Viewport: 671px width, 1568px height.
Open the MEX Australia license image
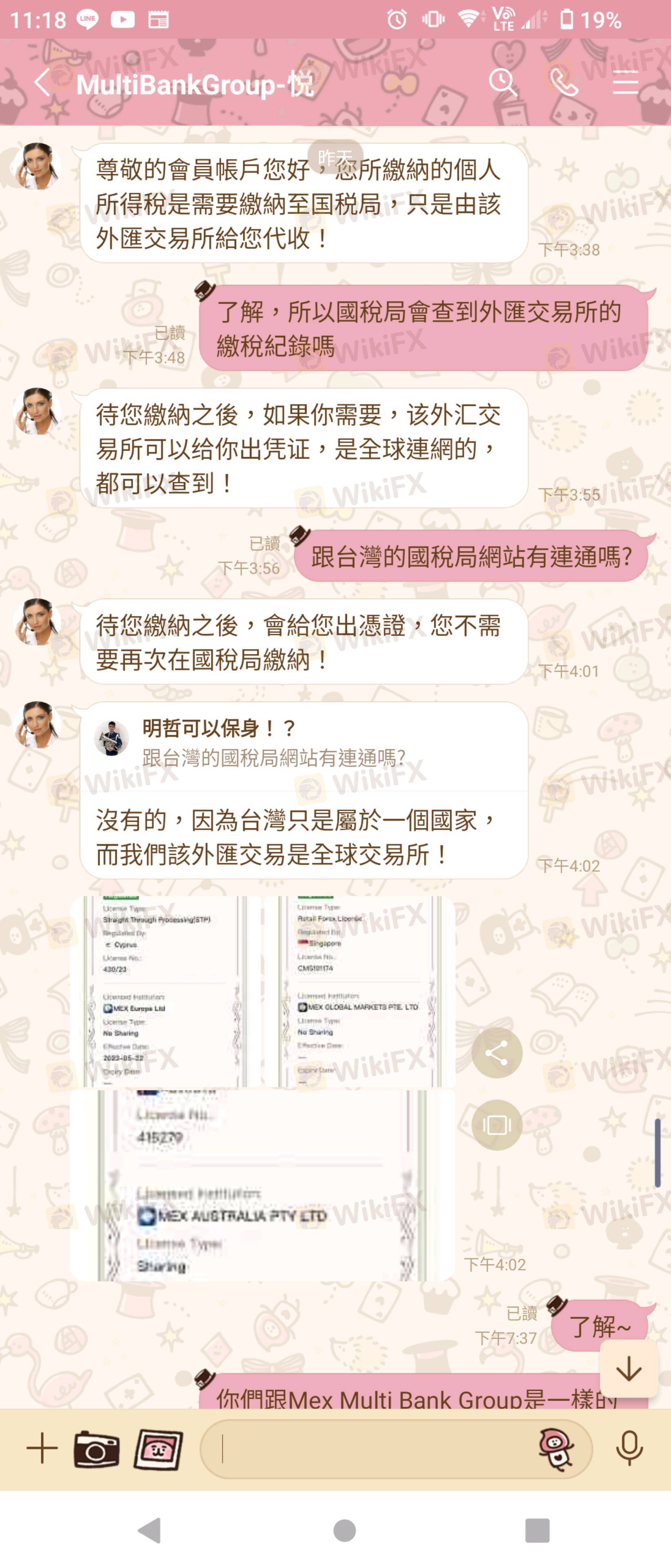coord(262,1185)
